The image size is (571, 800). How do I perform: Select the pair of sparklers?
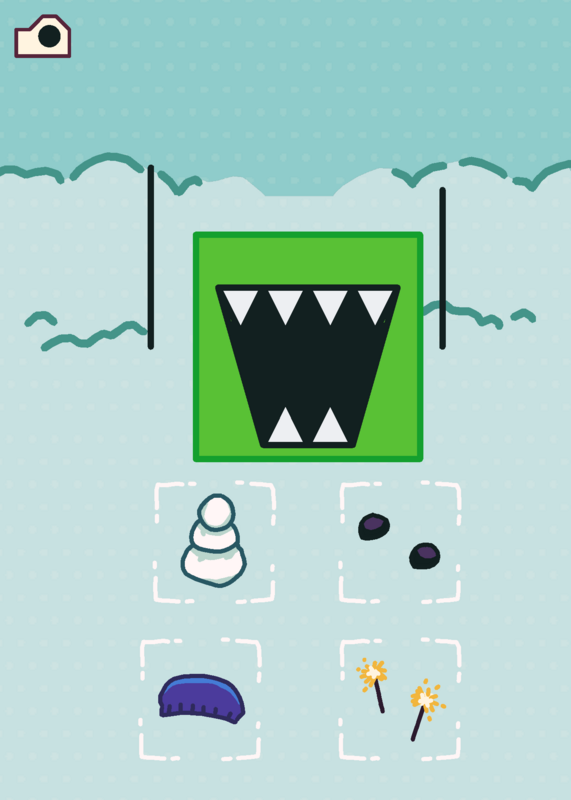tap(401, 699)
